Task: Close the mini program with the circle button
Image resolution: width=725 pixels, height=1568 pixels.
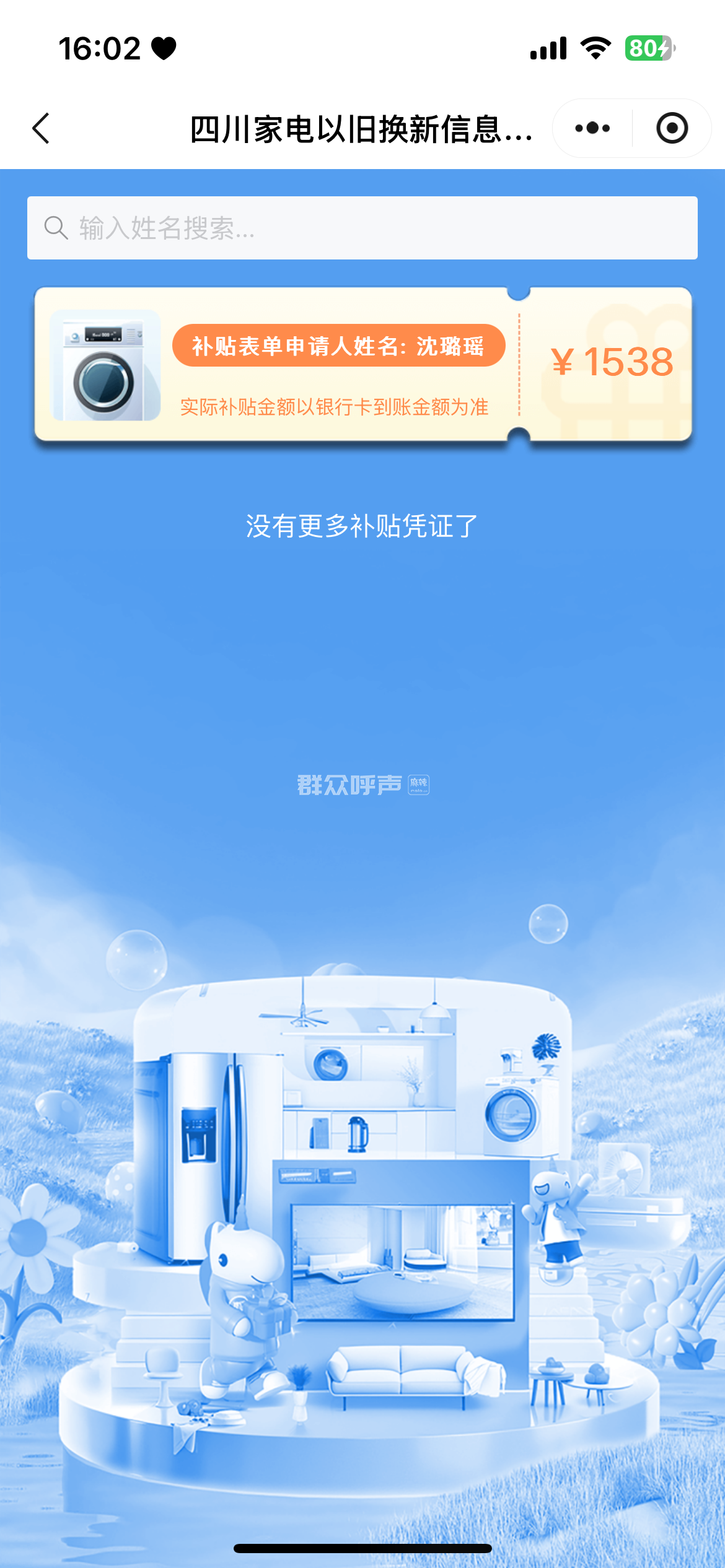Action: click(x=672, y=129)
